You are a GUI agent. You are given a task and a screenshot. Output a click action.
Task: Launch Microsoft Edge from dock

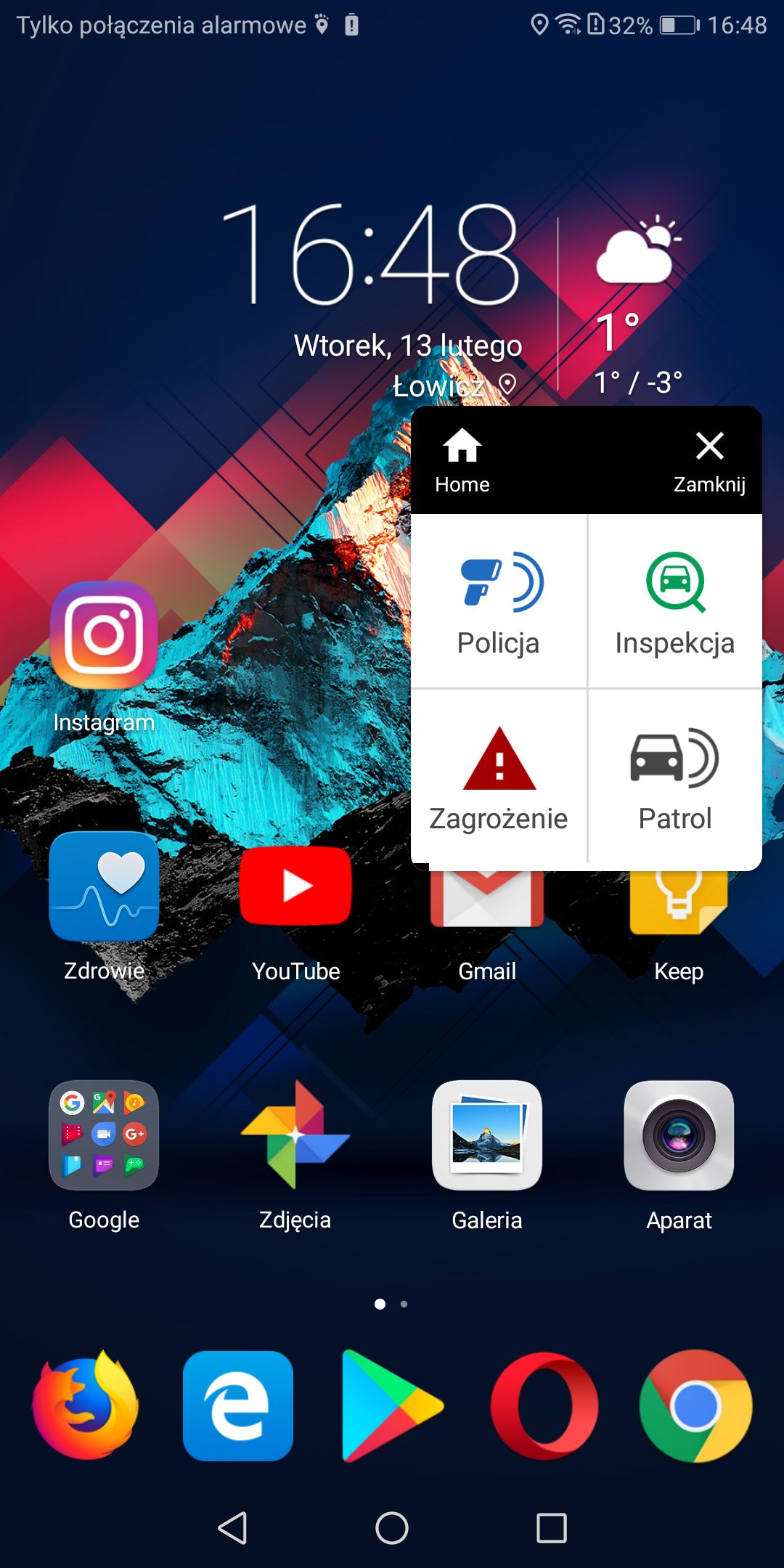pyautogui.click(x=238, y=1405)
